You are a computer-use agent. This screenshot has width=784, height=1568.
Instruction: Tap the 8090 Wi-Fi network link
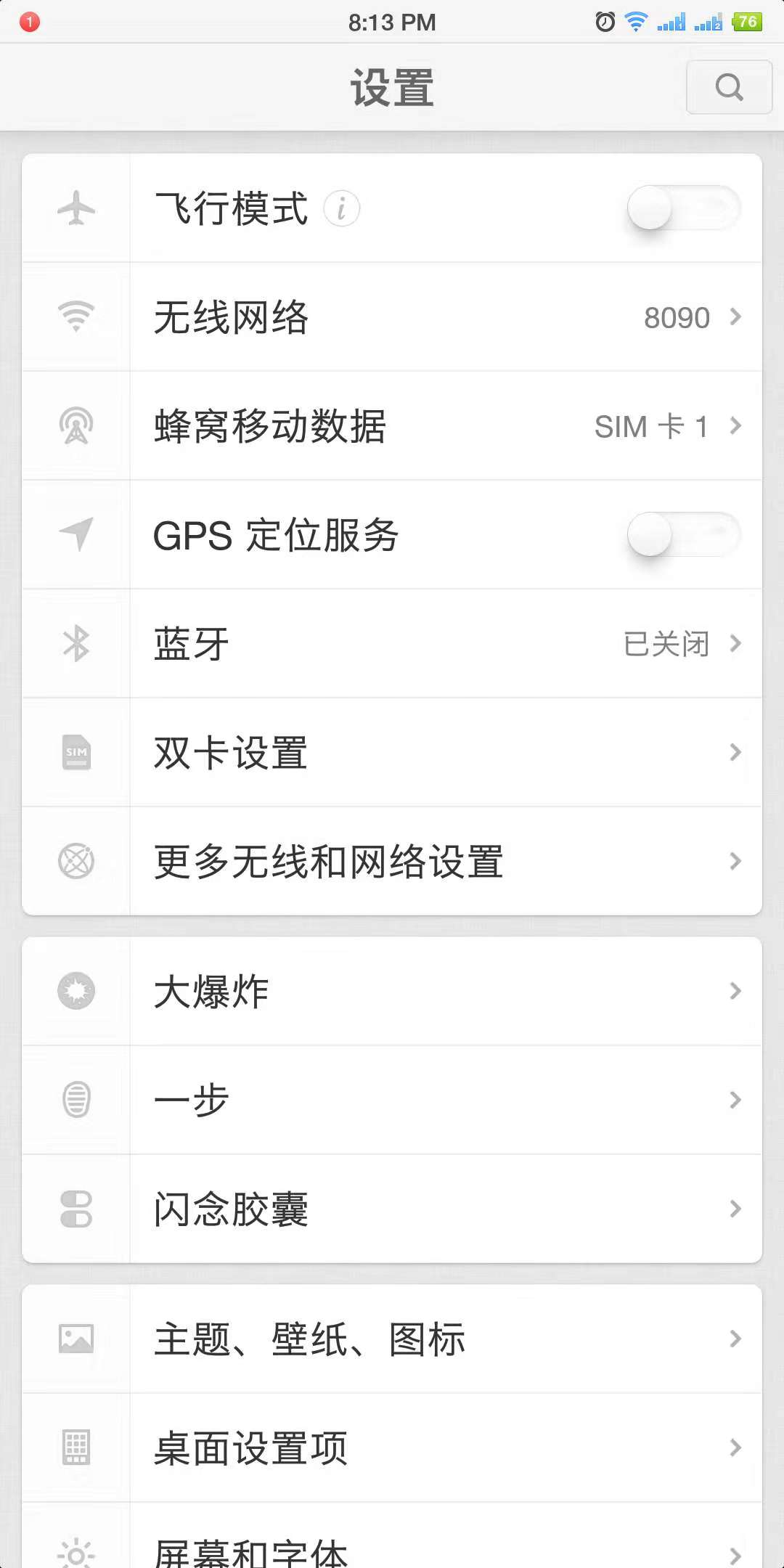(x=677, y=317)
